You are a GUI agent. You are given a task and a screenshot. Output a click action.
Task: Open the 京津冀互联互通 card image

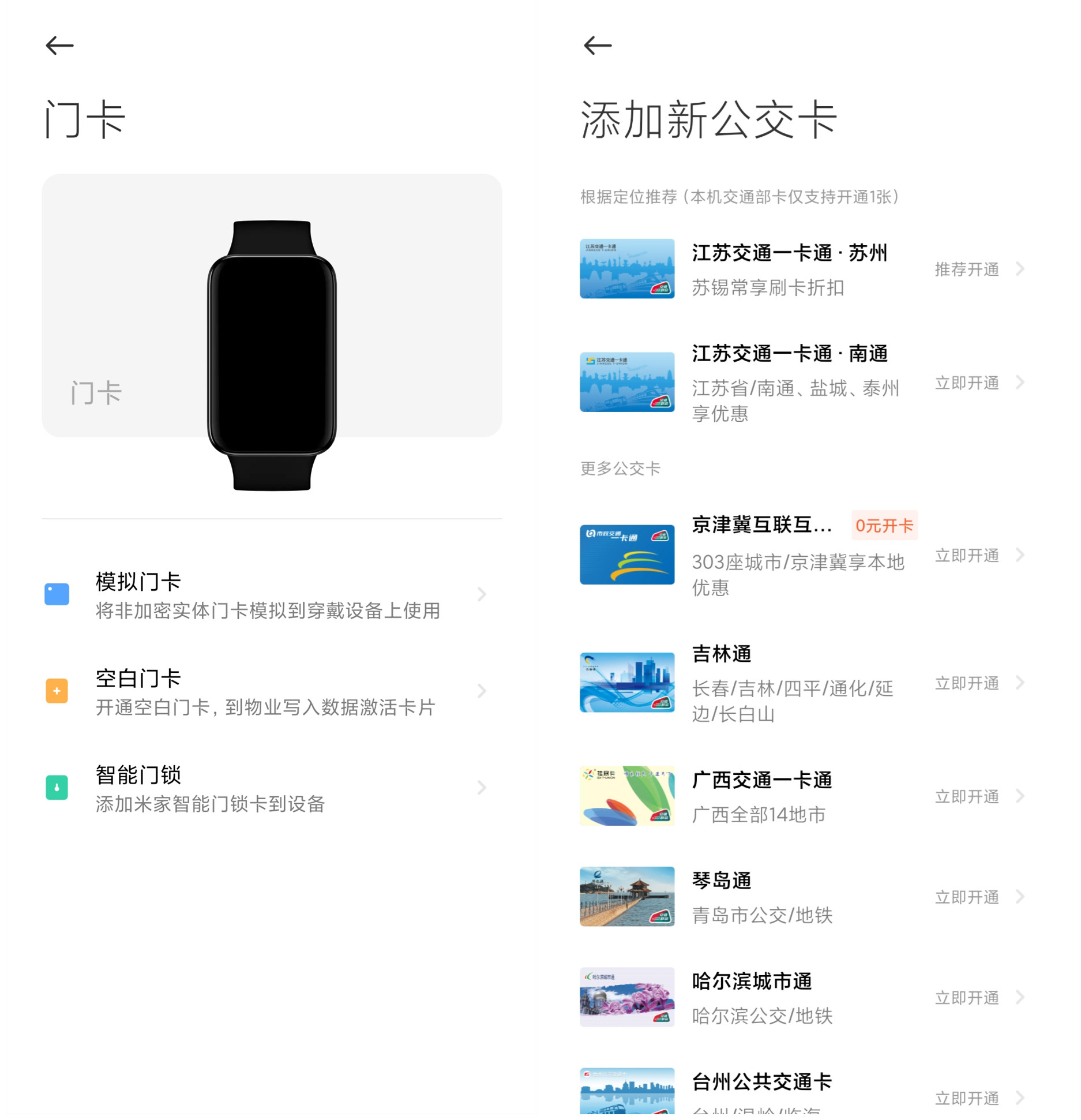(x=627, y=554)
